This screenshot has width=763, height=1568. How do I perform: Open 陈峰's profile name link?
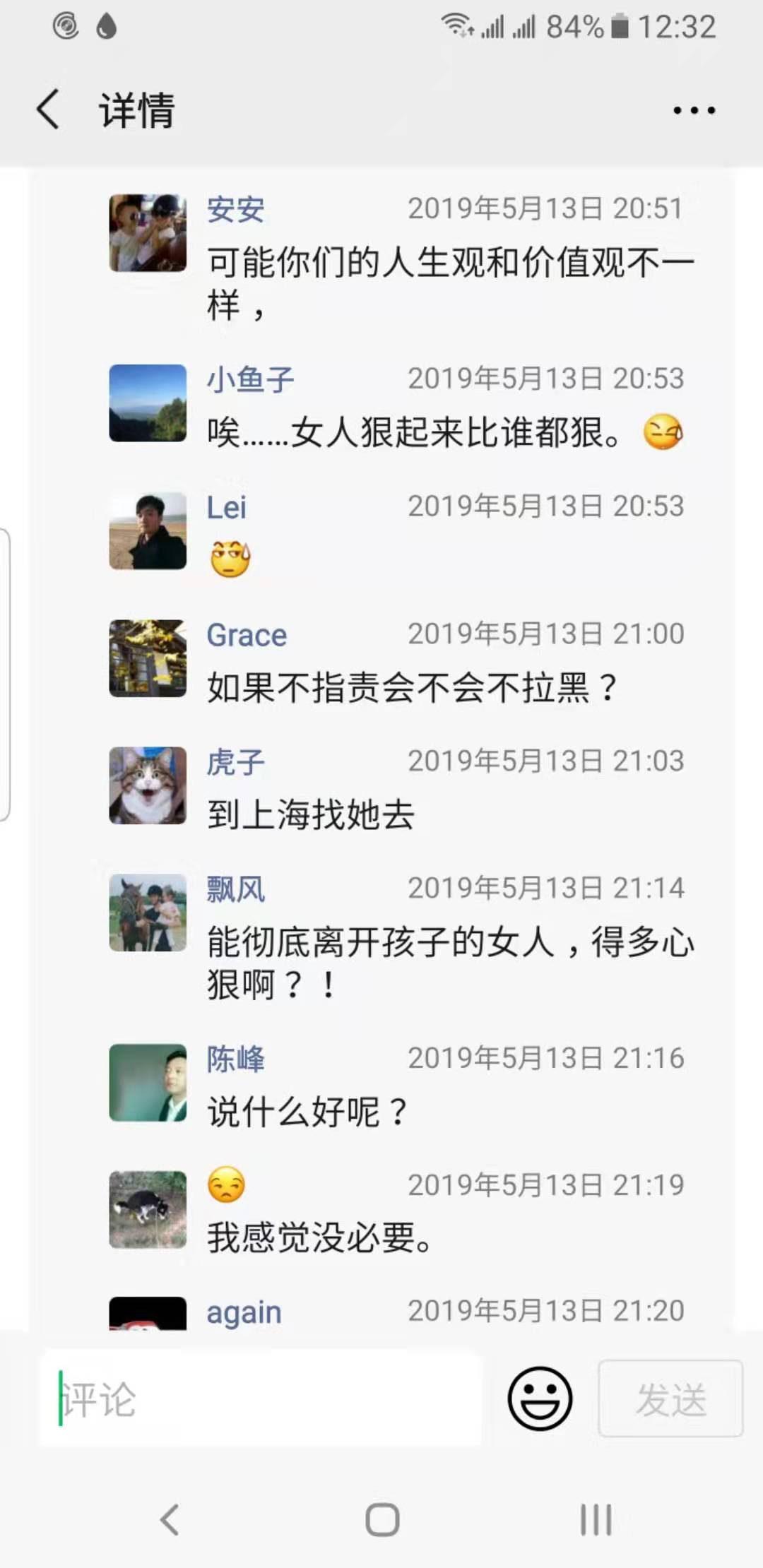click(x=236, y=1059)
